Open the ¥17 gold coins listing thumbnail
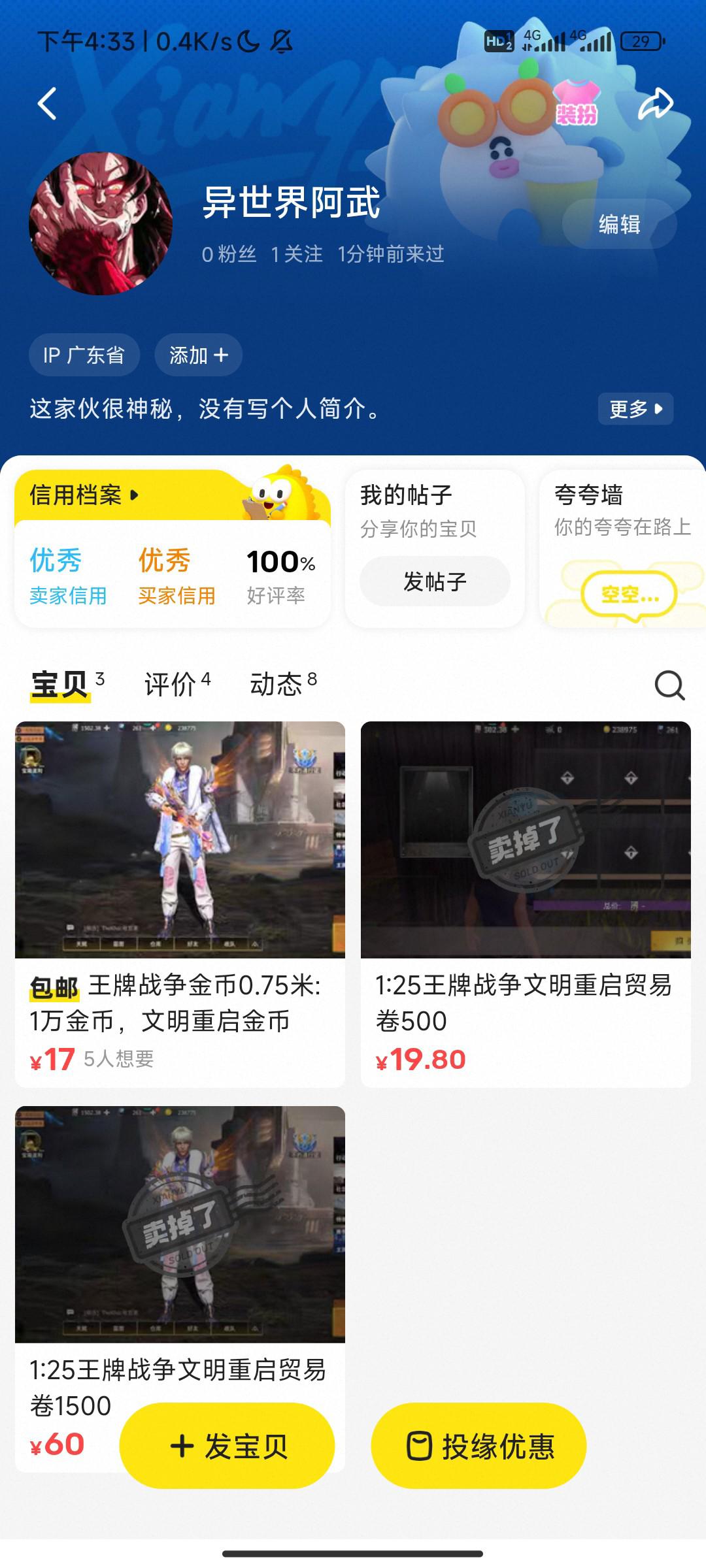 (x=181, y=840)
